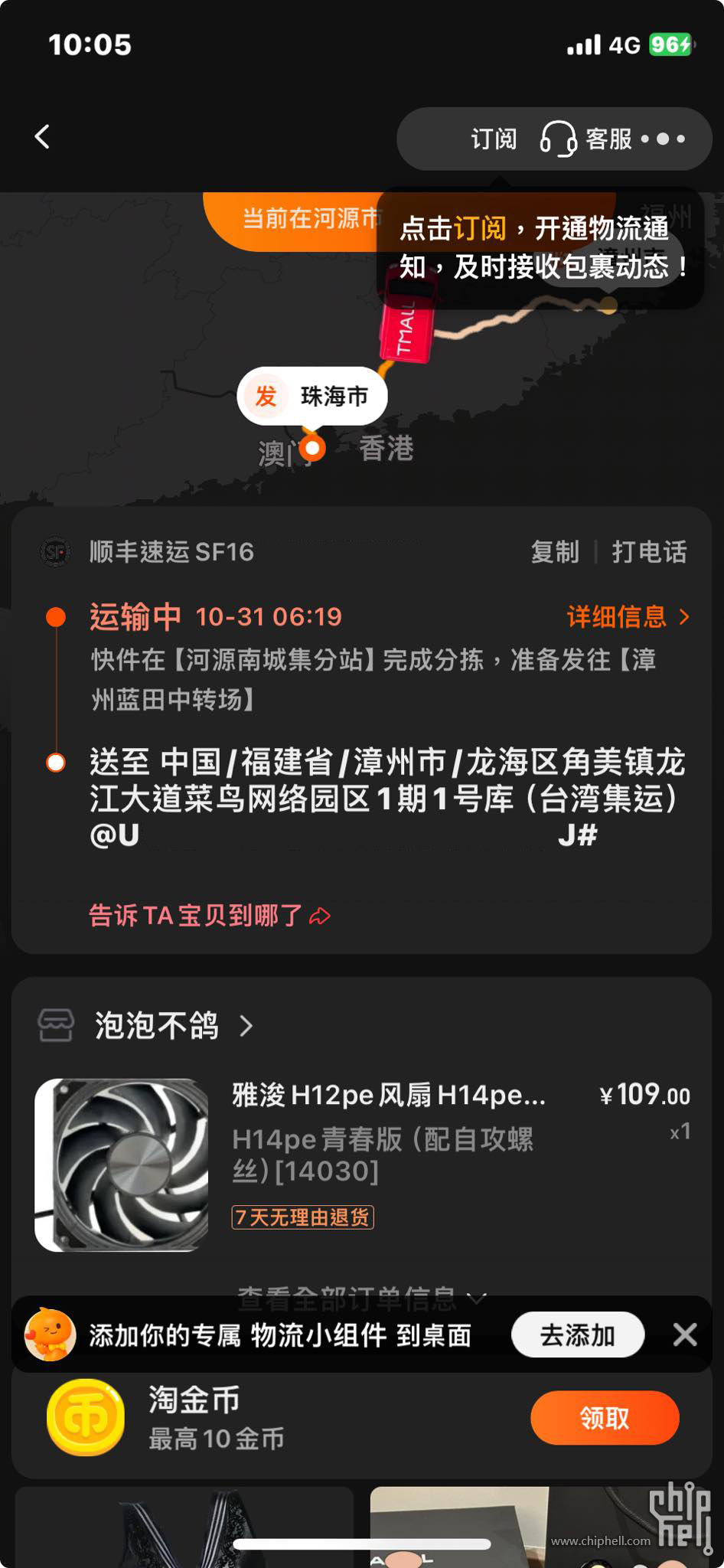This screenshot has width=724, height=1568.
Task: Dismiss the logistics widget banner
Action: coord(684,1334)
